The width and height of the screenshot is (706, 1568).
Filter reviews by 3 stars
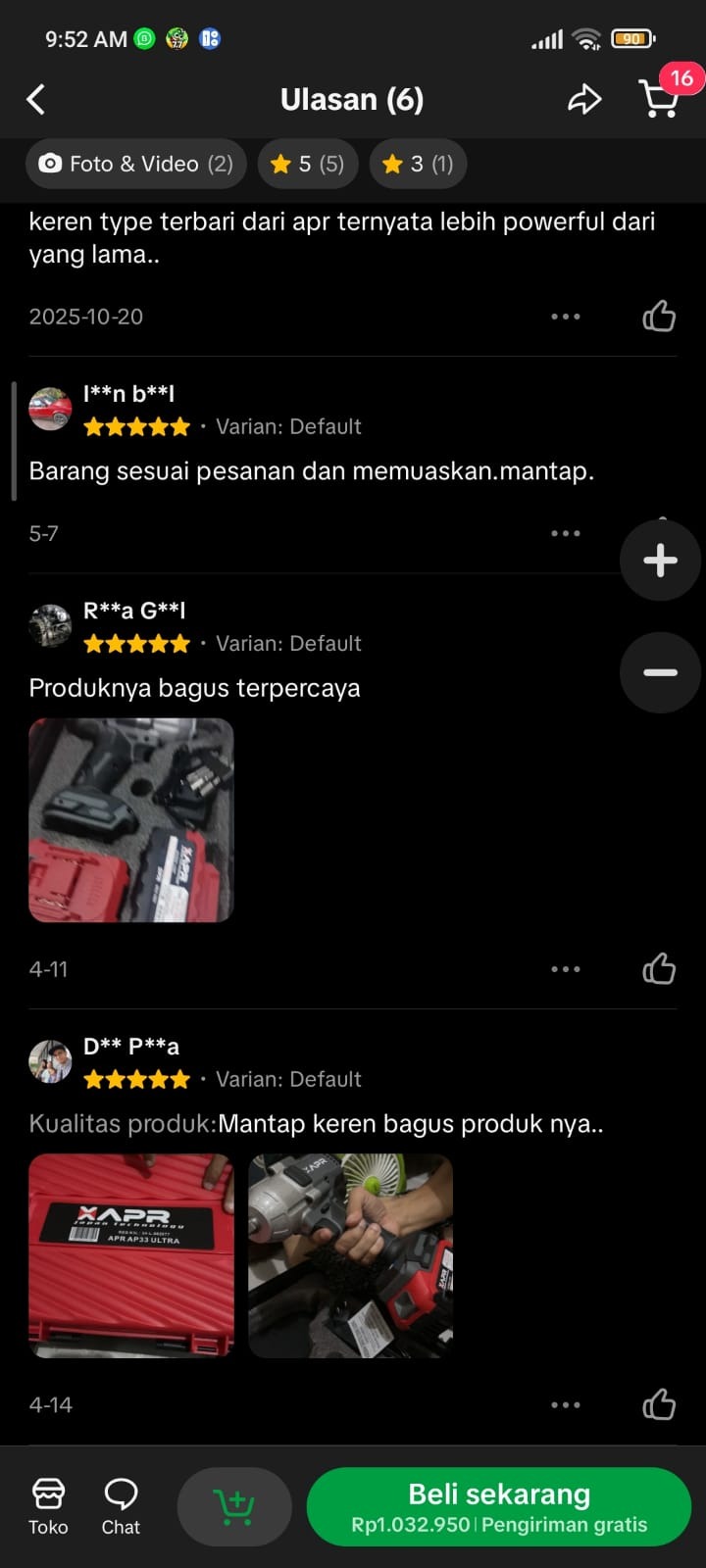tap(418, 164)
